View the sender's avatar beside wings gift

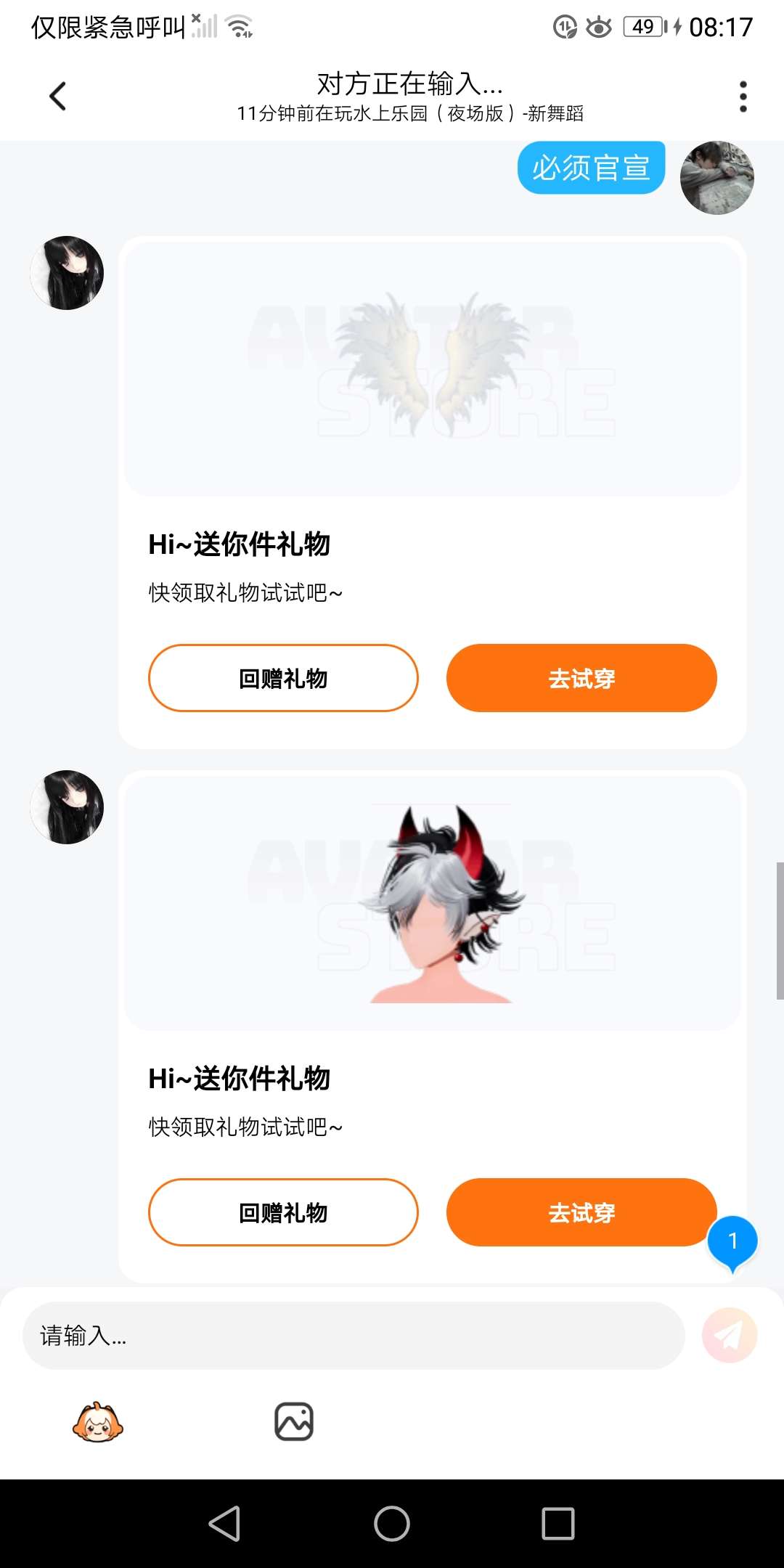(67, 273)
